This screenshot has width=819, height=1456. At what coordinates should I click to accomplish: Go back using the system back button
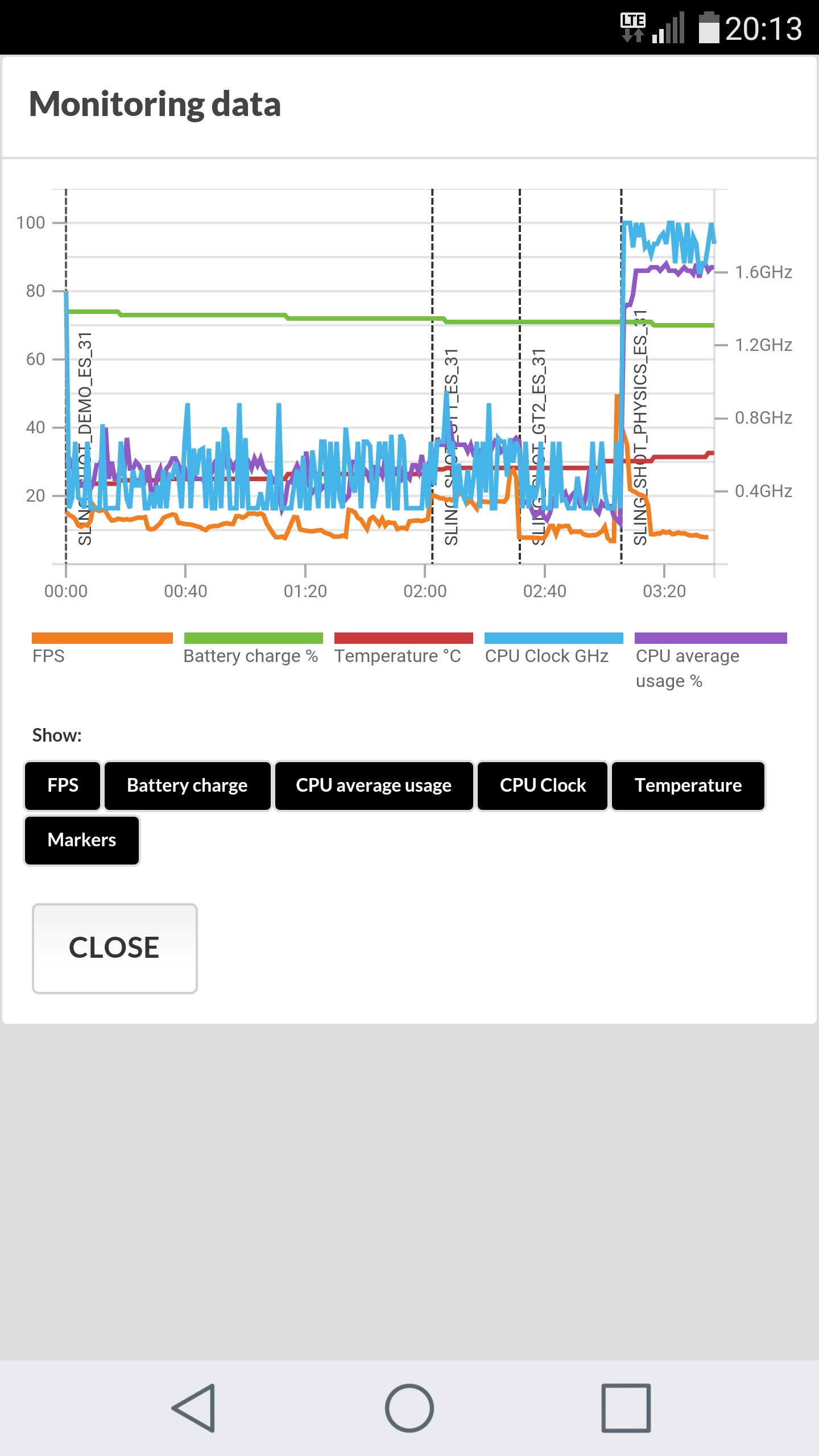click(x=193, y=1408)
